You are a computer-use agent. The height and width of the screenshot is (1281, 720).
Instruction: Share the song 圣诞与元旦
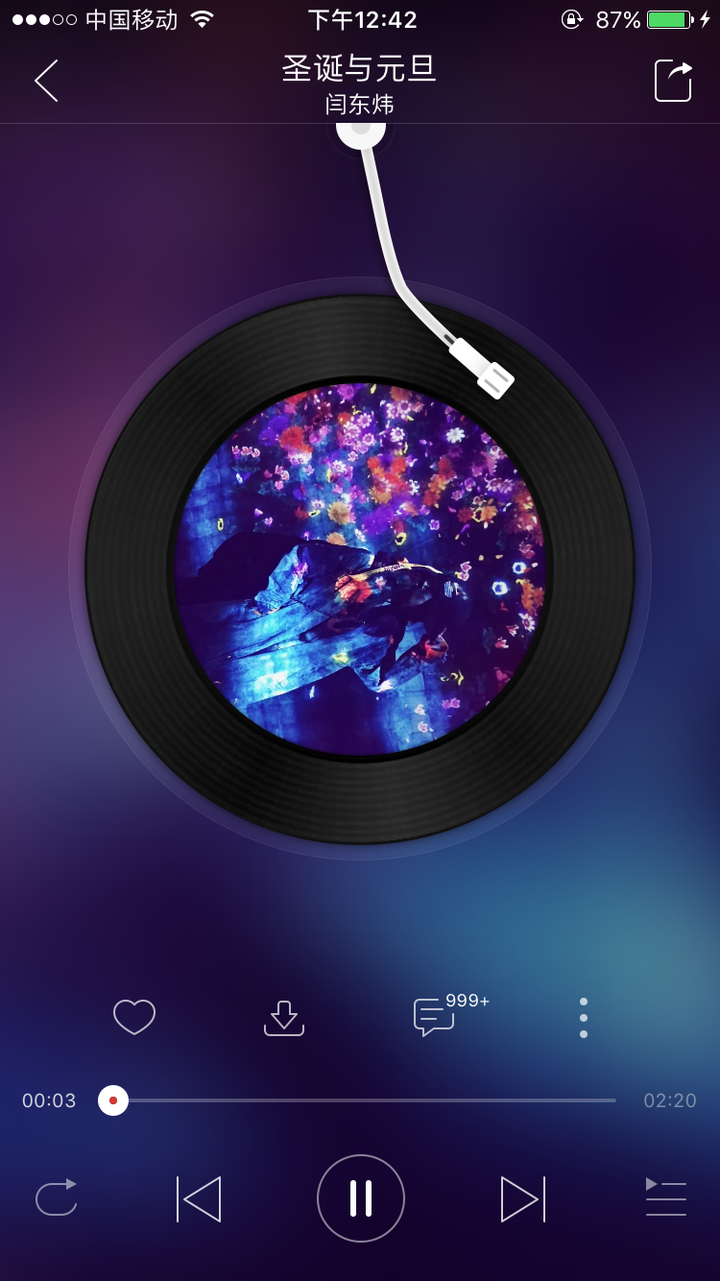coord(673,81)
